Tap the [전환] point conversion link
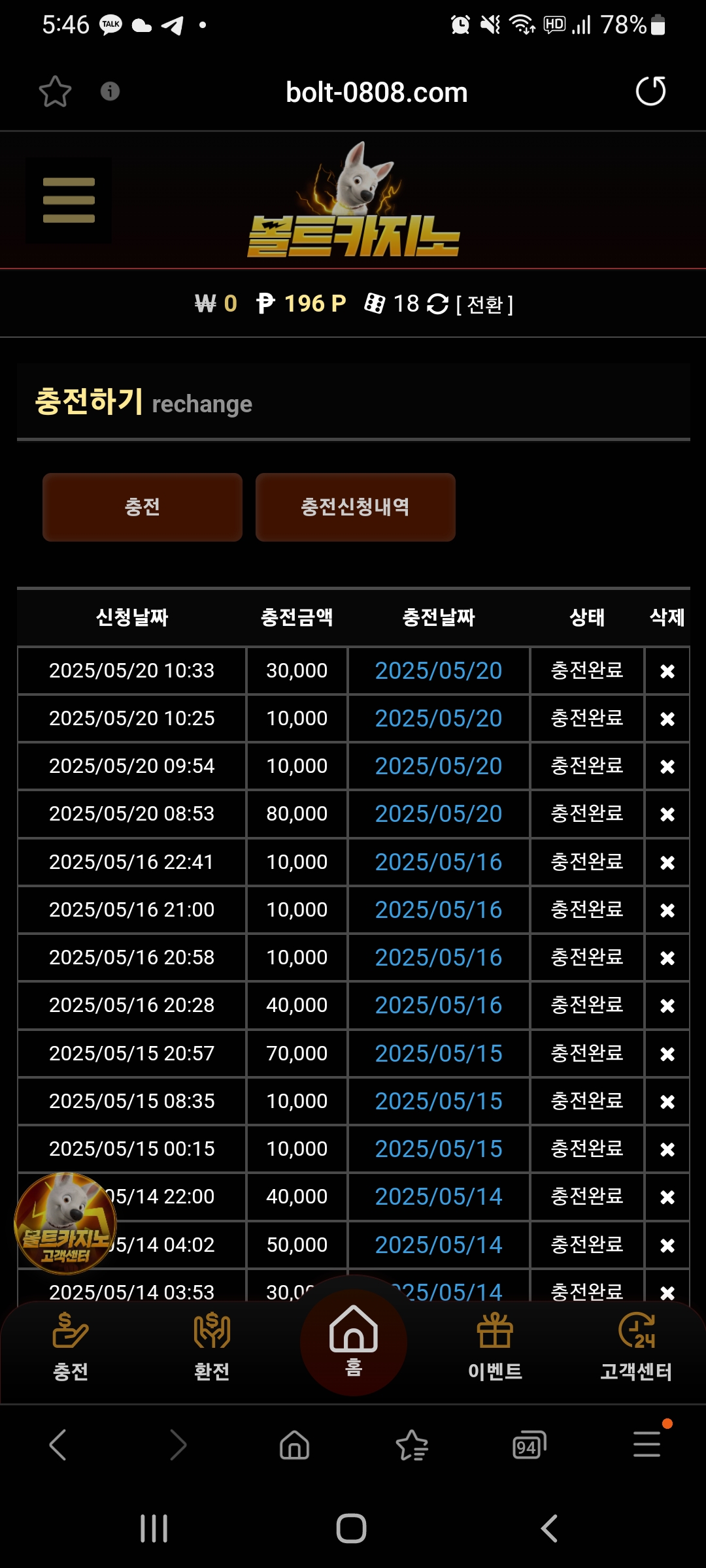The height and width of the screenshot is (1568, 706). tap(484, 304)
